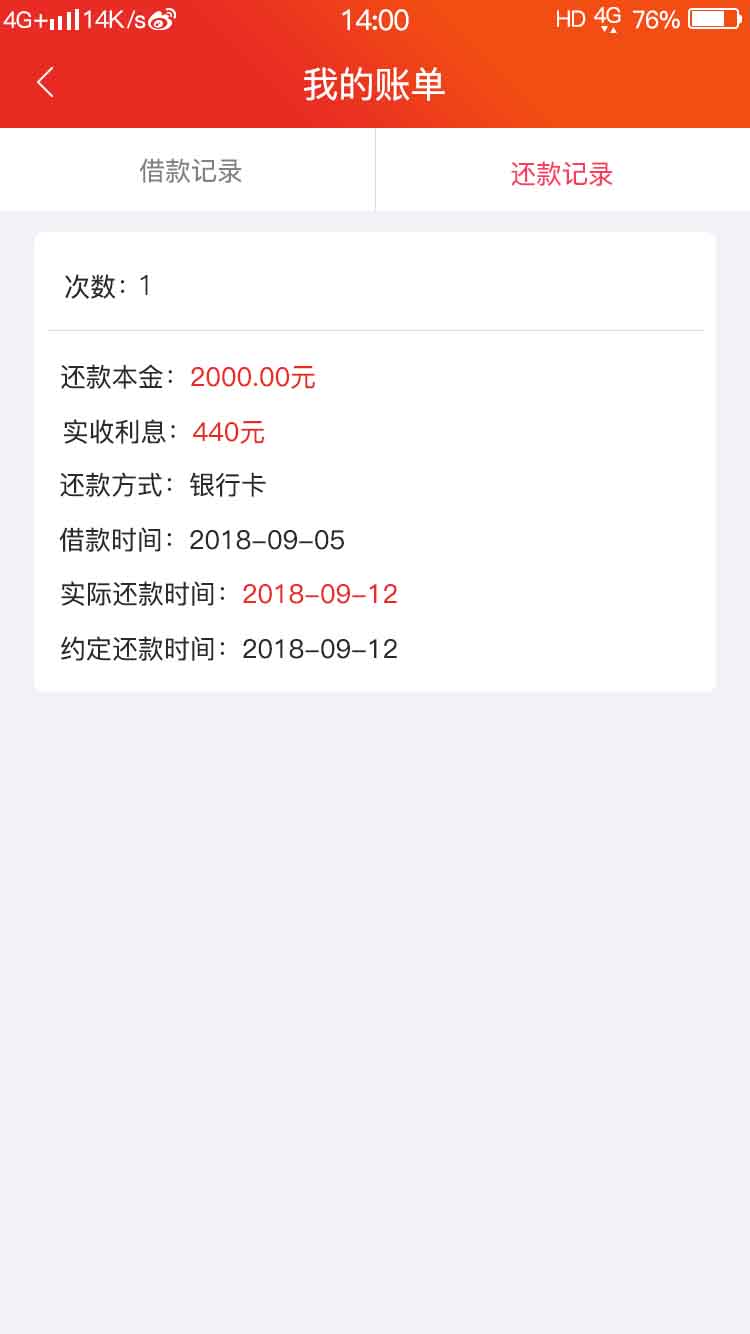Switch to the 借款记录 tab
The height and width of the screenshot is (1334, 750).
190,171
